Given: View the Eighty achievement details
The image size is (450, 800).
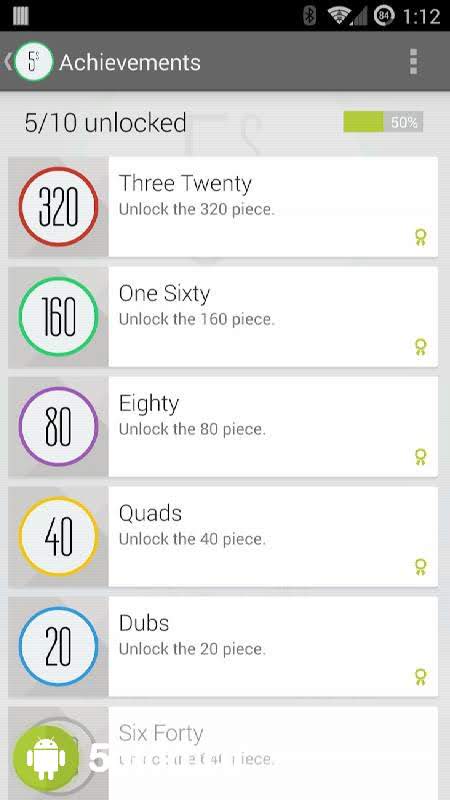Looking at the screenshot, I should pyautogui.click(x=223, y=427).
